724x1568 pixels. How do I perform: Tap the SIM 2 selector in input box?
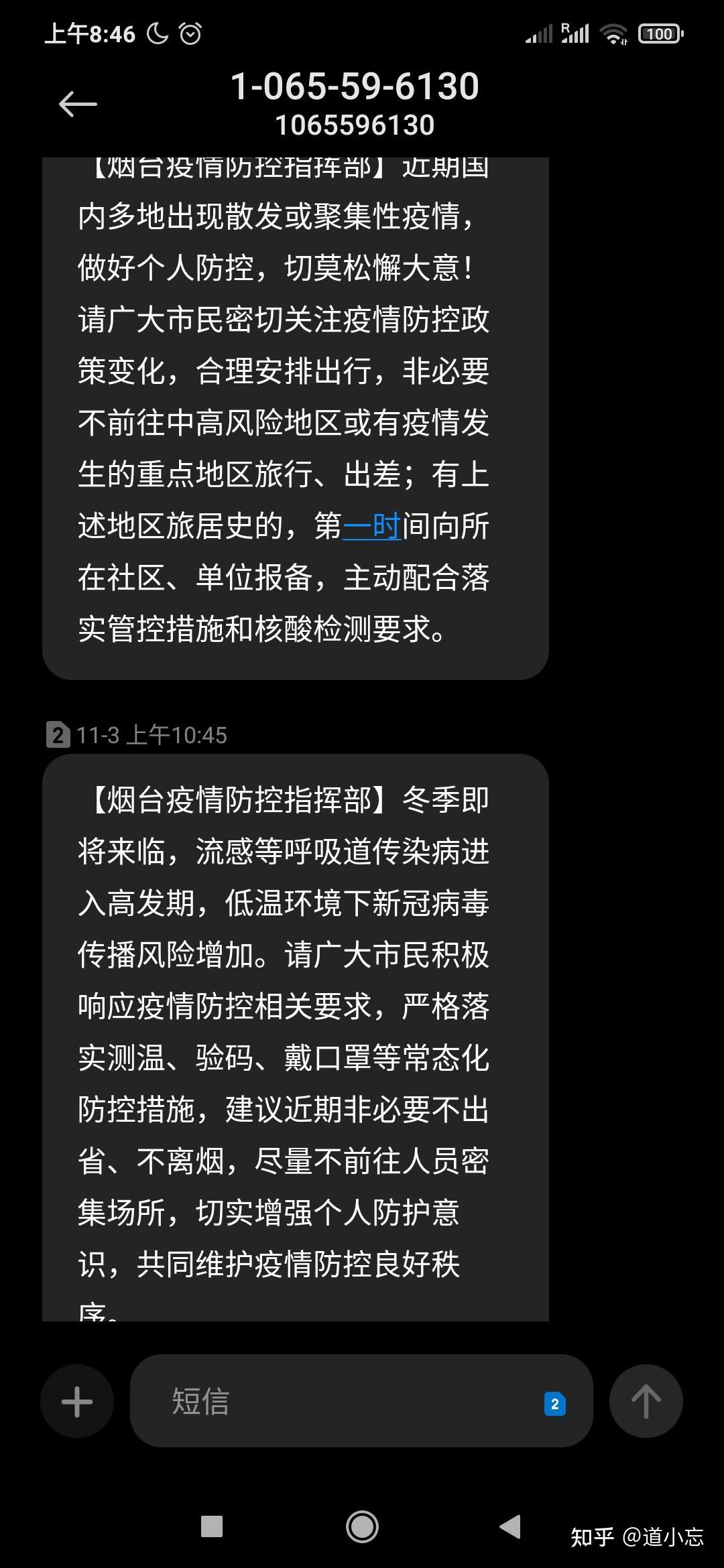tap(554, 1404)
